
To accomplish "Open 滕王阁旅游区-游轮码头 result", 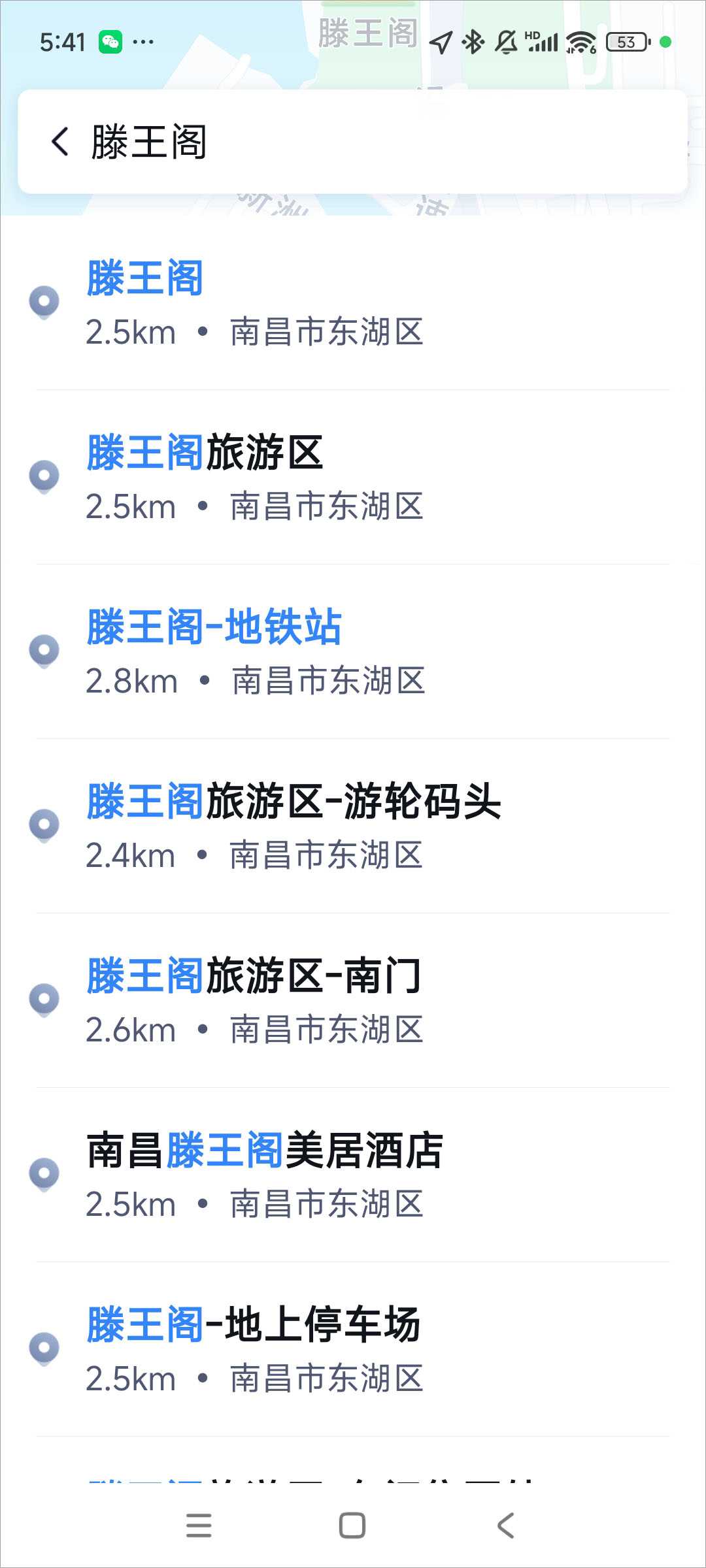I will click(x=353, y=826).
